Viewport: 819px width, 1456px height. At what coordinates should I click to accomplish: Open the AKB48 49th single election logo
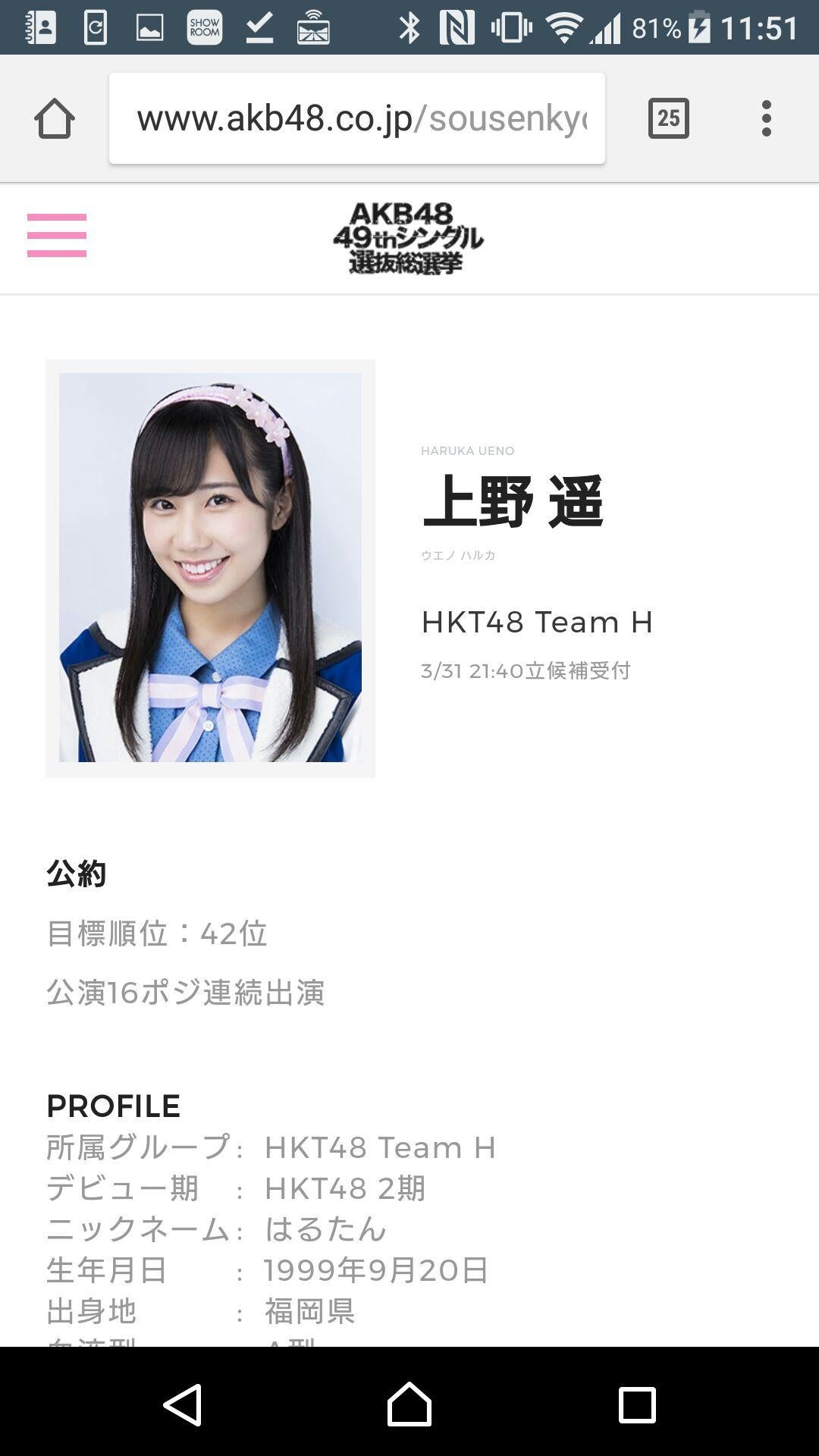click(408, 238)
